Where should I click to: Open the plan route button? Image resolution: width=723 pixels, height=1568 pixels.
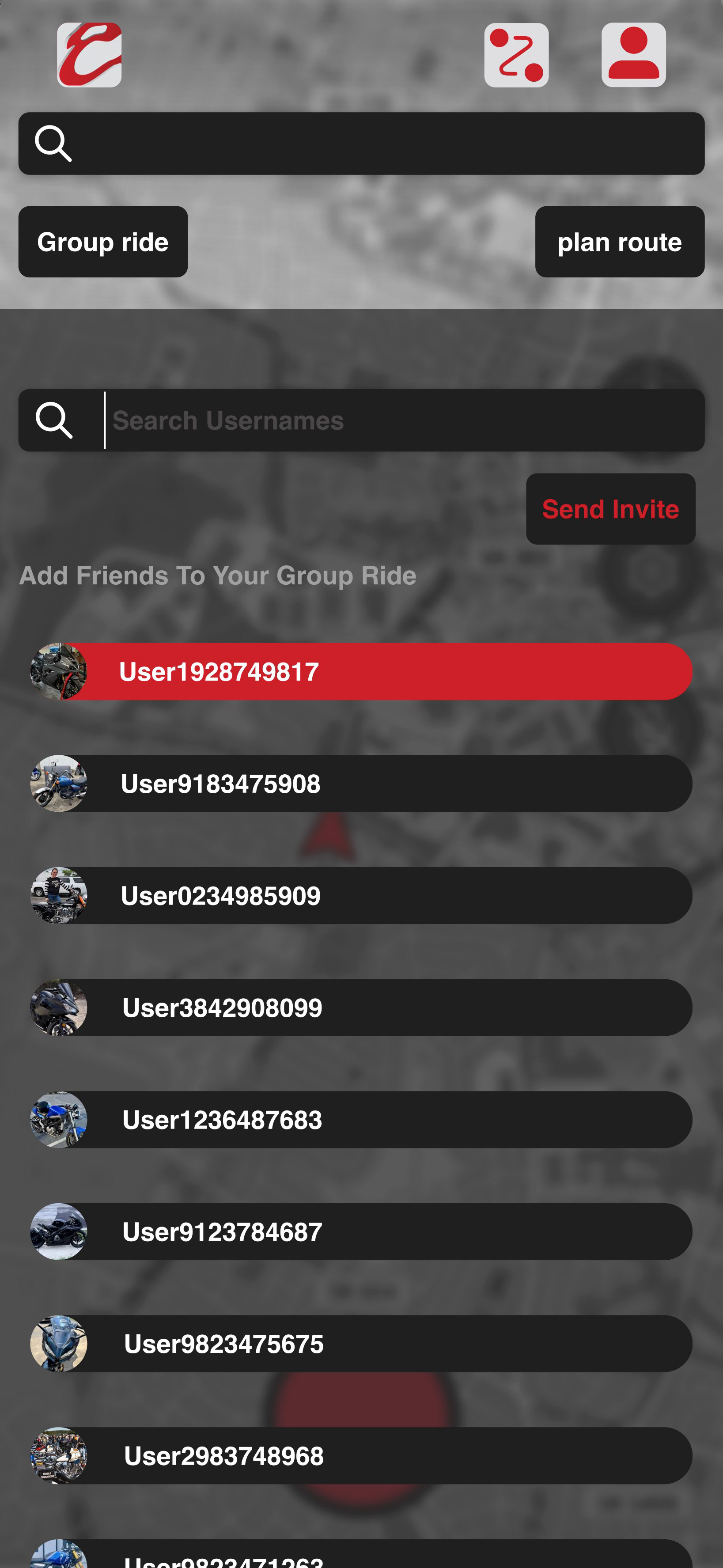click(x=620, y=242)
